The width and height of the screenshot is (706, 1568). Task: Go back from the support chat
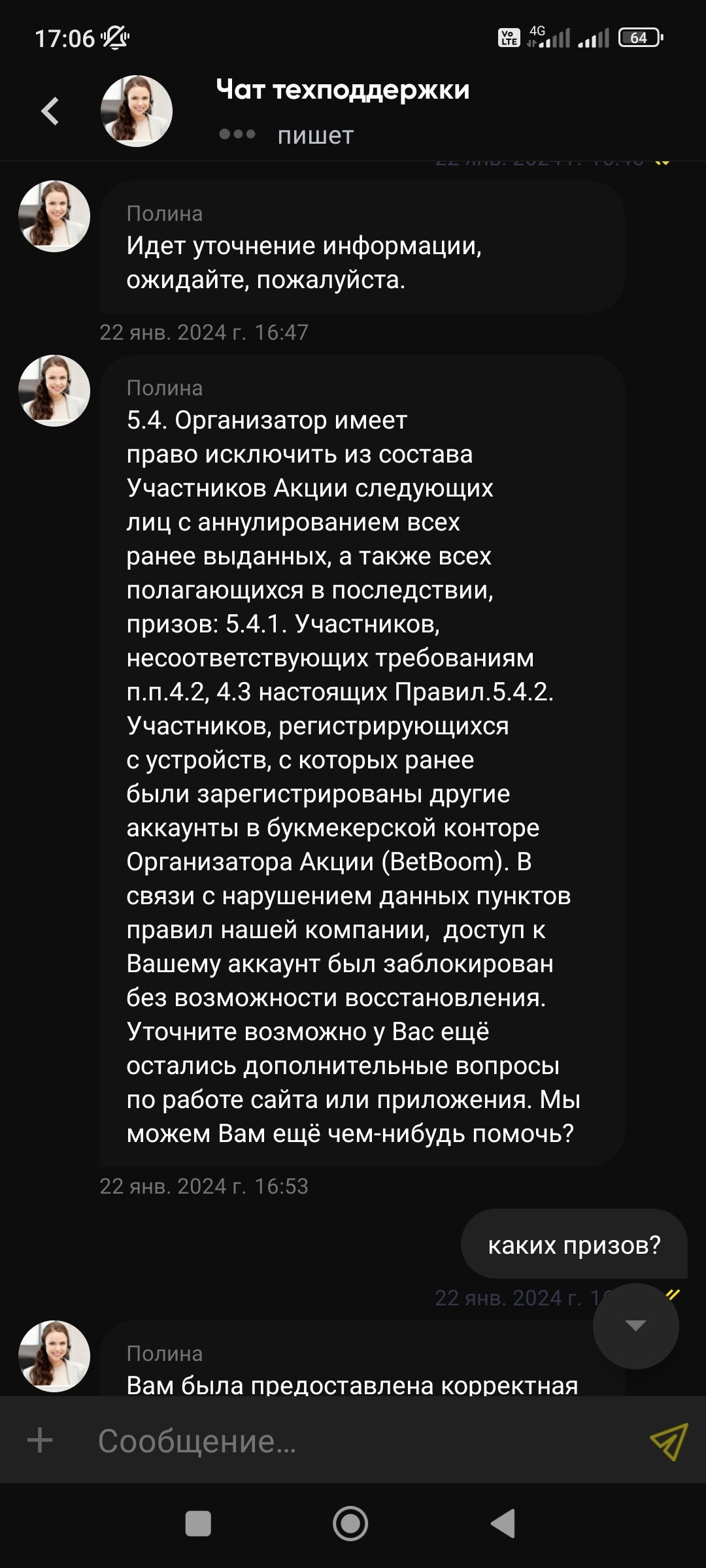(x=50, y=111)
